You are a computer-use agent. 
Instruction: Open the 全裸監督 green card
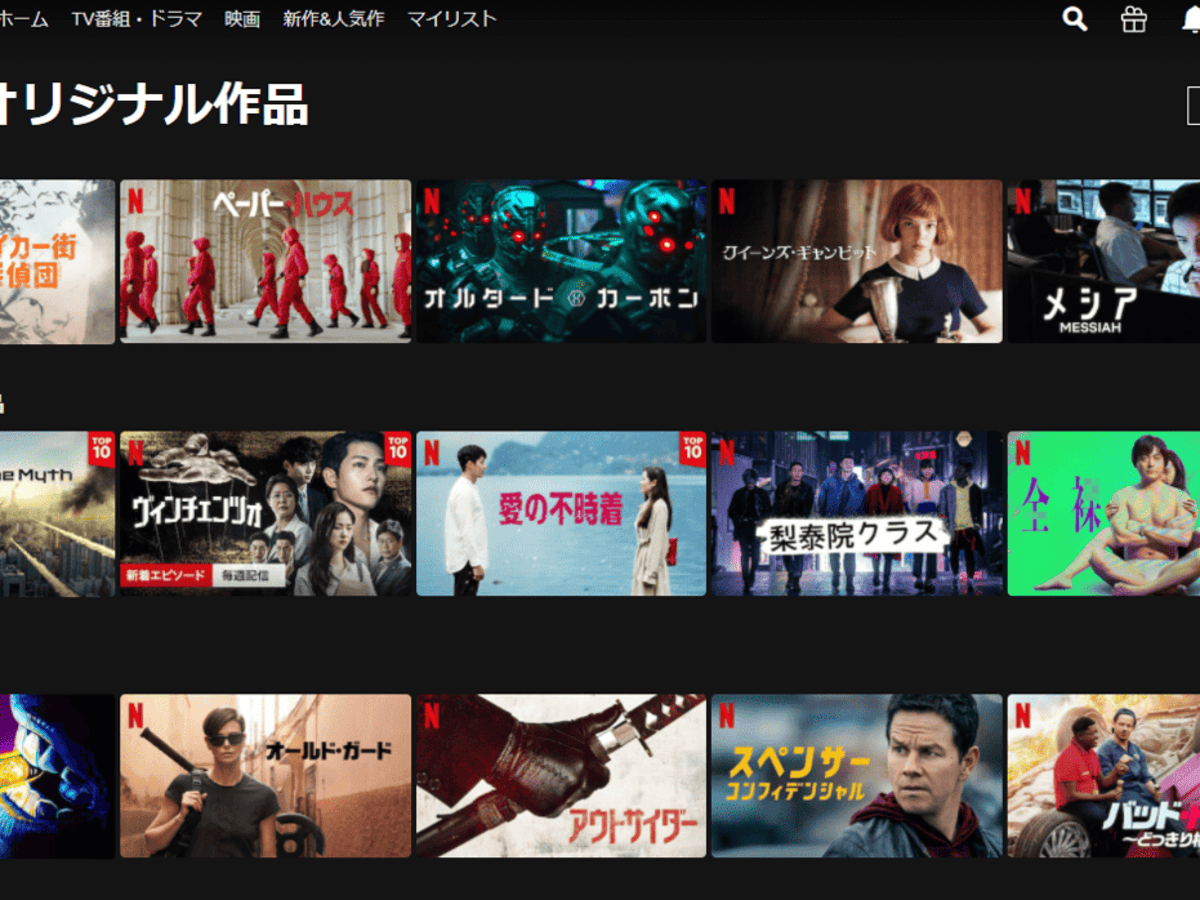point(1103,514)
